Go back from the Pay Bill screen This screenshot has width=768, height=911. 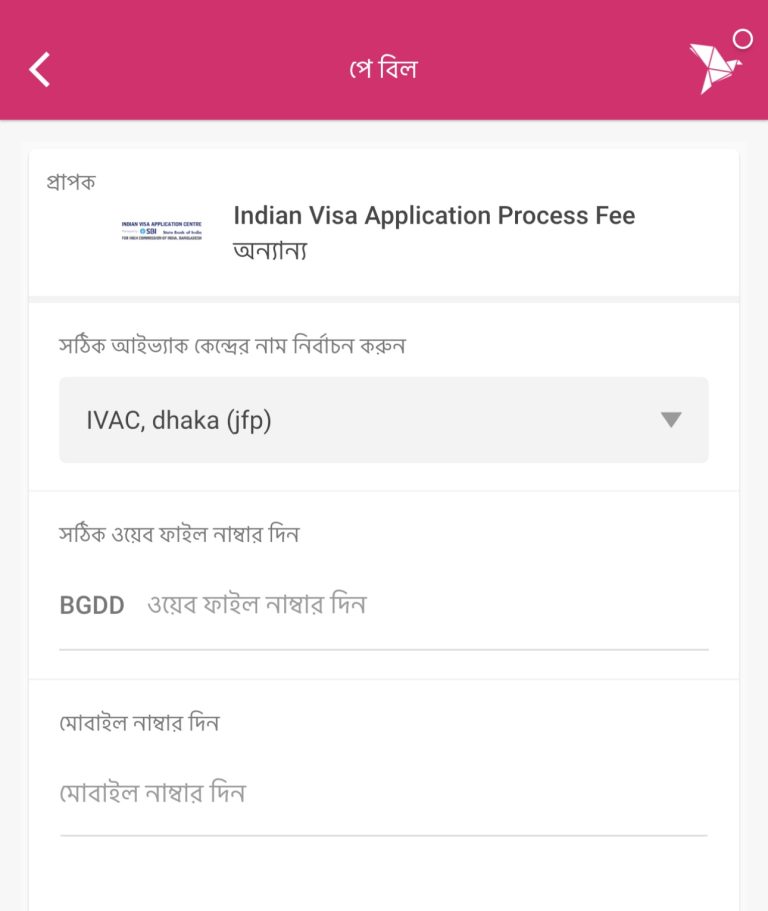coord(40,69)
